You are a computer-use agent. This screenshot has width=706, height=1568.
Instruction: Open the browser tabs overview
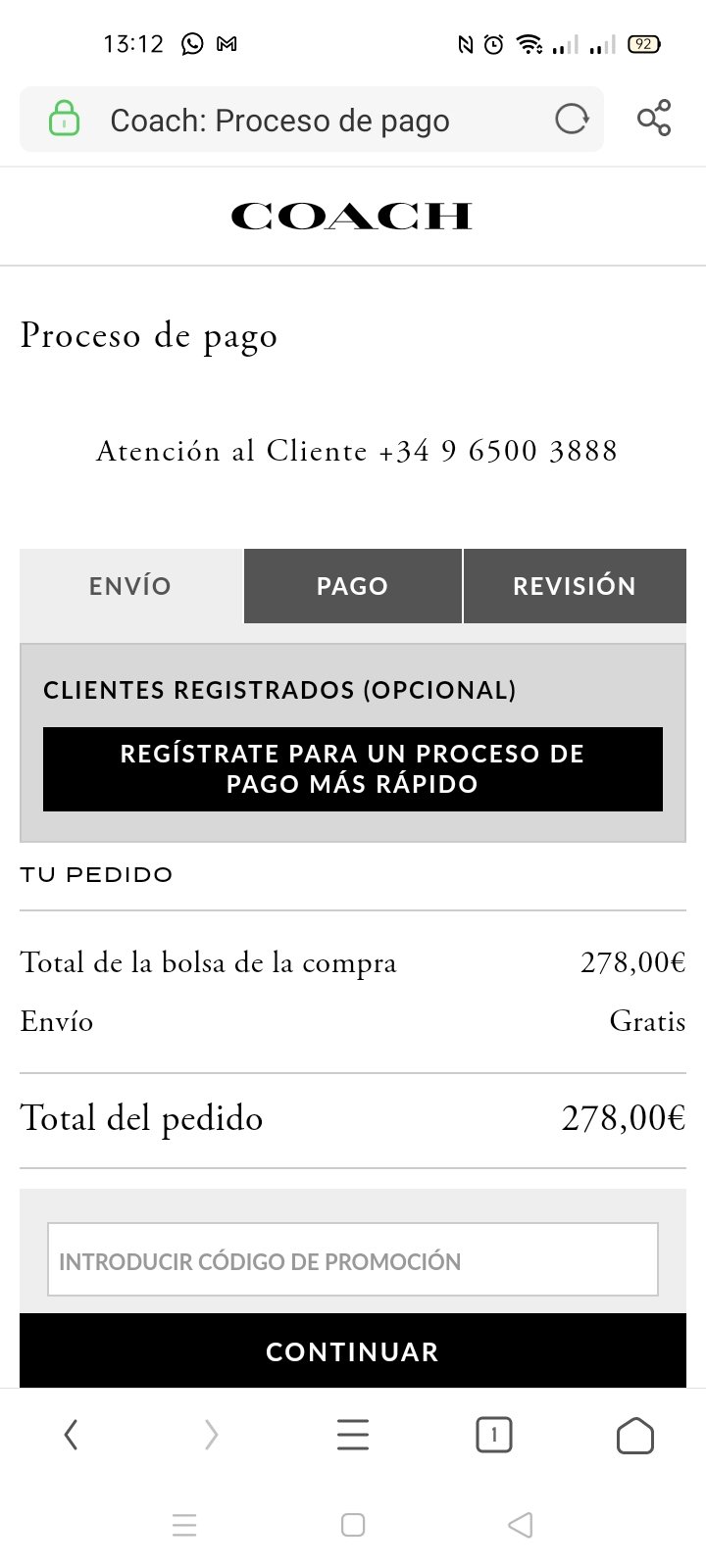coord(494,1436)
